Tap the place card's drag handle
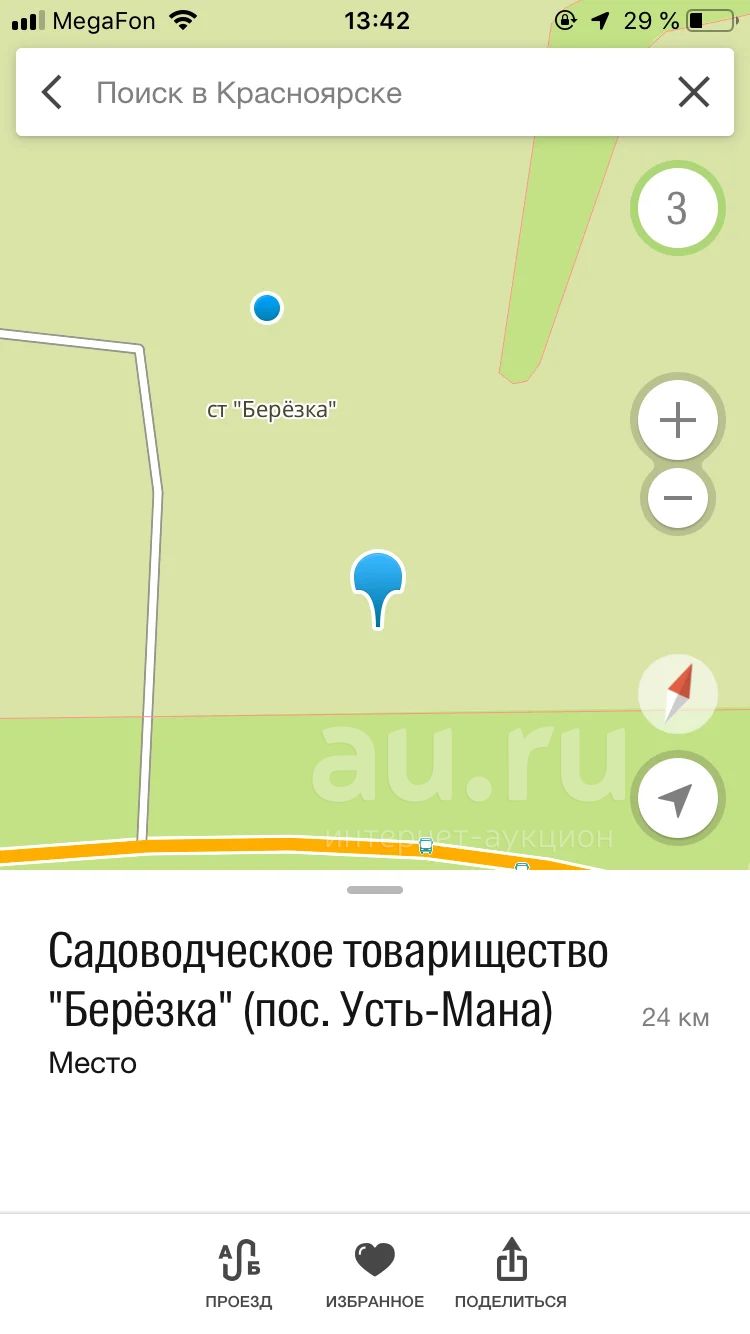Screen dimensions: 750x1334 point(375,890)
